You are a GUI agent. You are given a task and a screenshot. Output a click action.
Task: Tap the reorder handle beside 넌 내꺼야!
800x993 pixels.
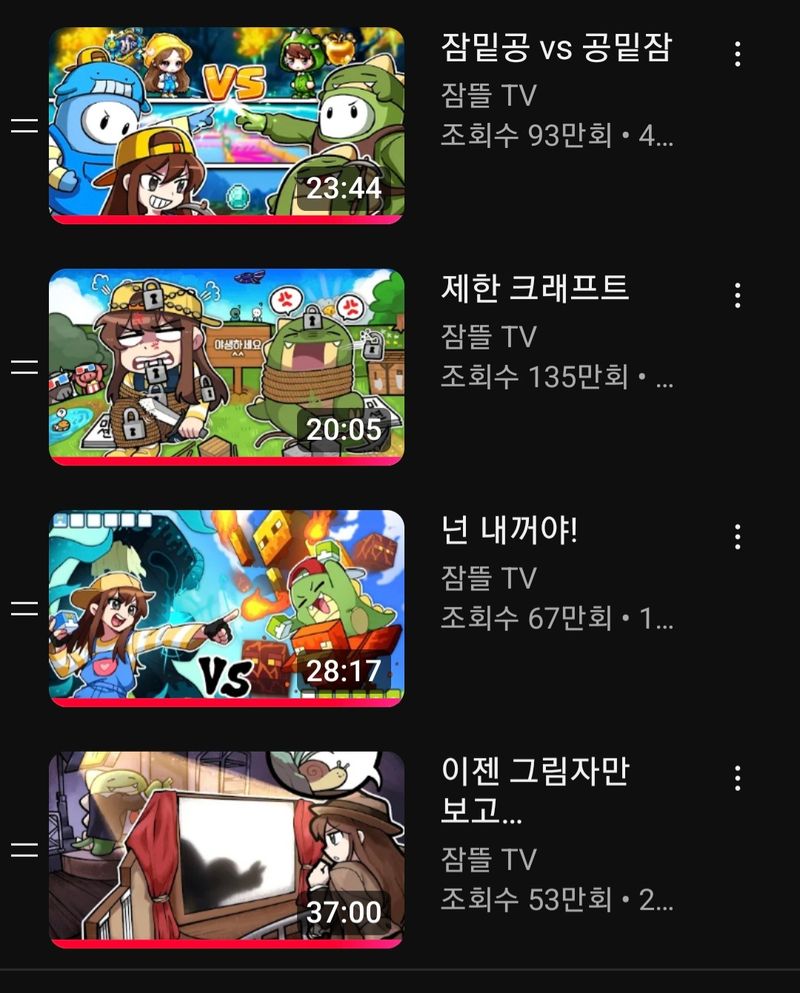click(x=24, y=608)
